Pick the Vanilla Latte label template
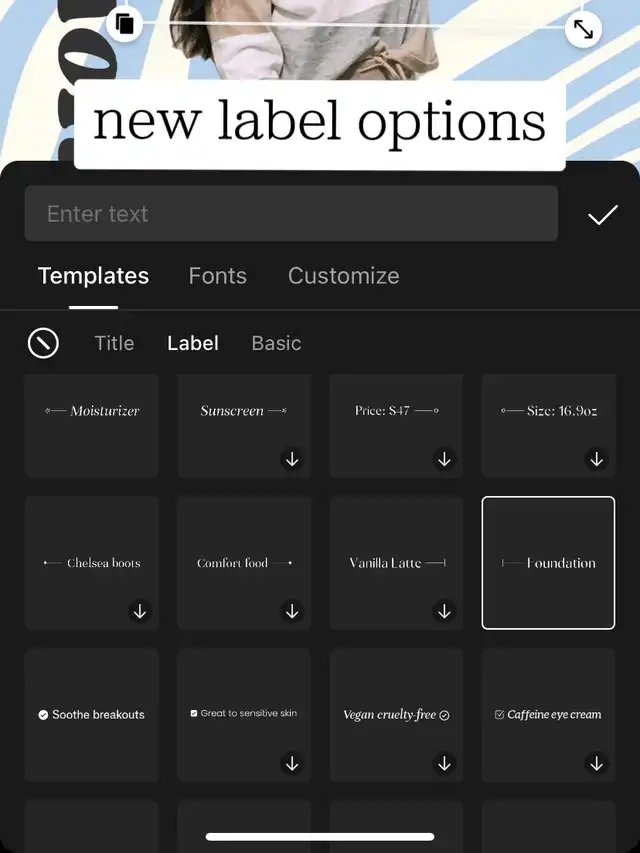640x853 pixels. [x=396, y=563]
